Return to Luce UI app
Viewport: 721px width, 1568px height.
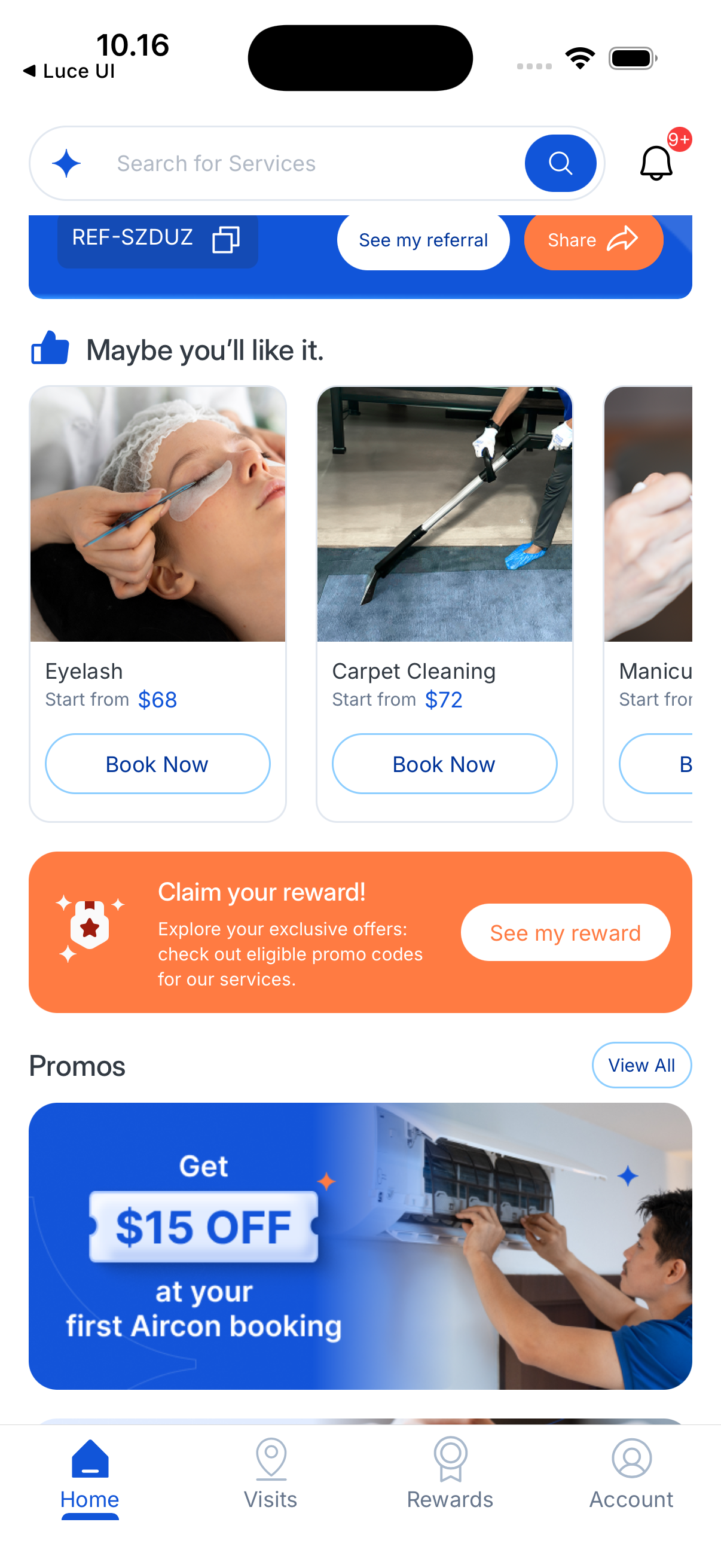click(x=69, y=71)
